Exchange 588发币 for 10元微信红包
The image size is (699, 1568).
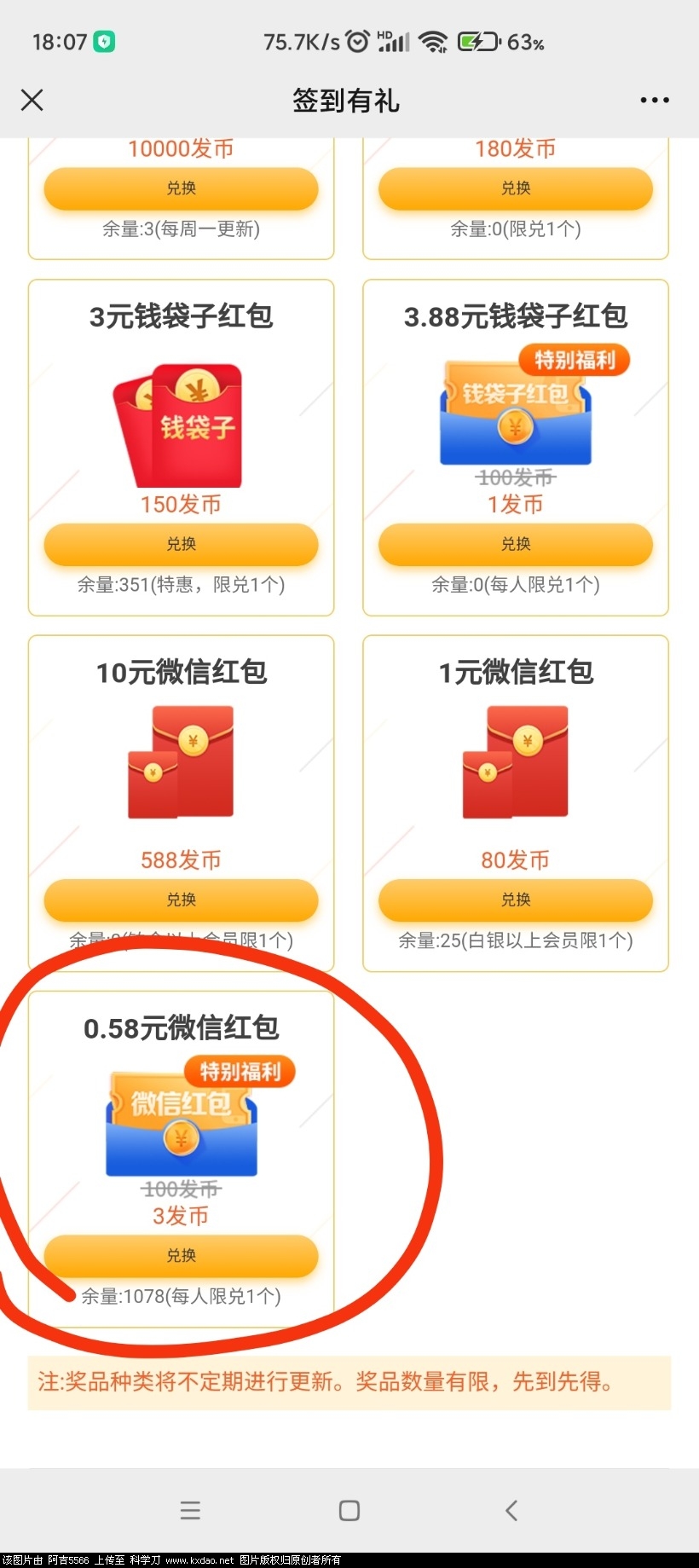[181, 900]
